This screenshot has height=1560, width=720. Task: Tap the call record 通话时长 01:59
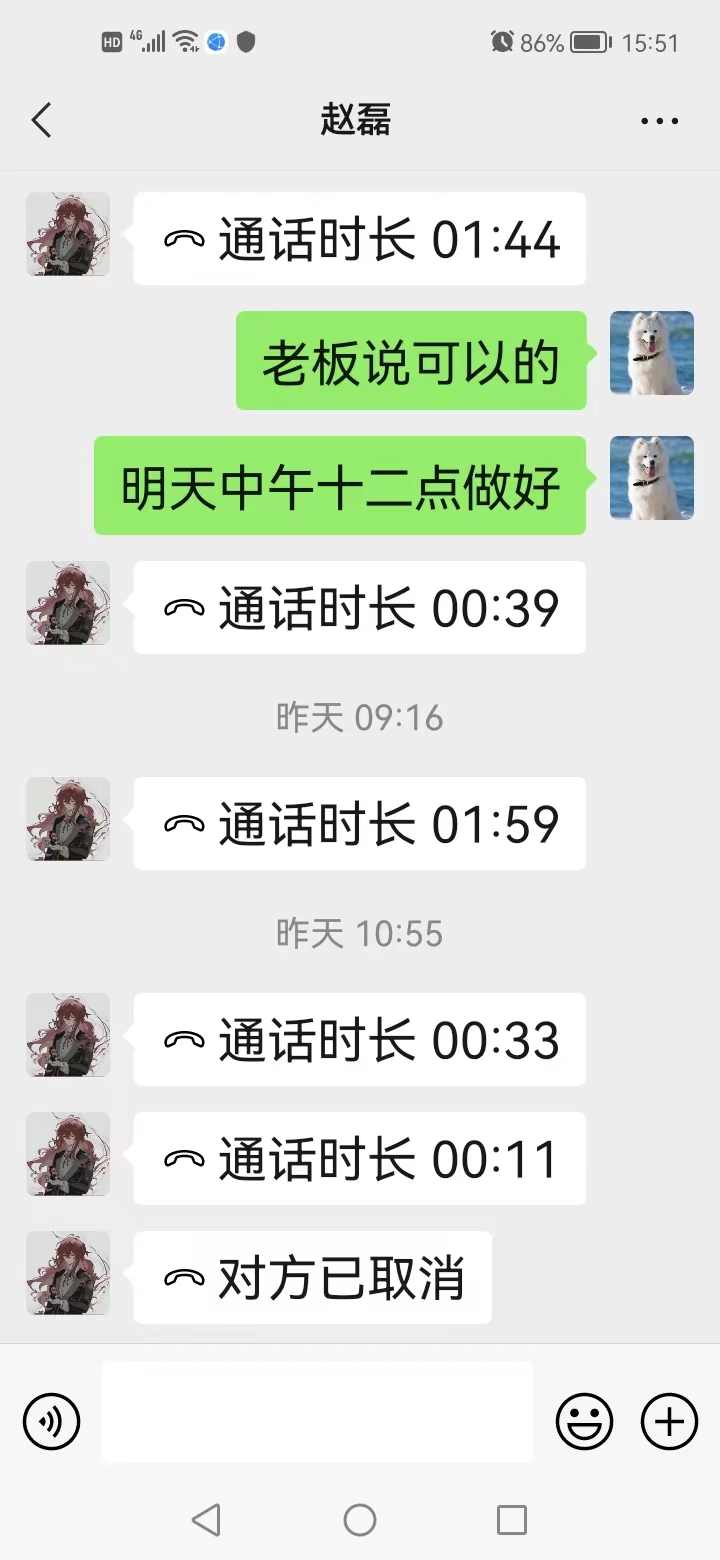point(359,823)
